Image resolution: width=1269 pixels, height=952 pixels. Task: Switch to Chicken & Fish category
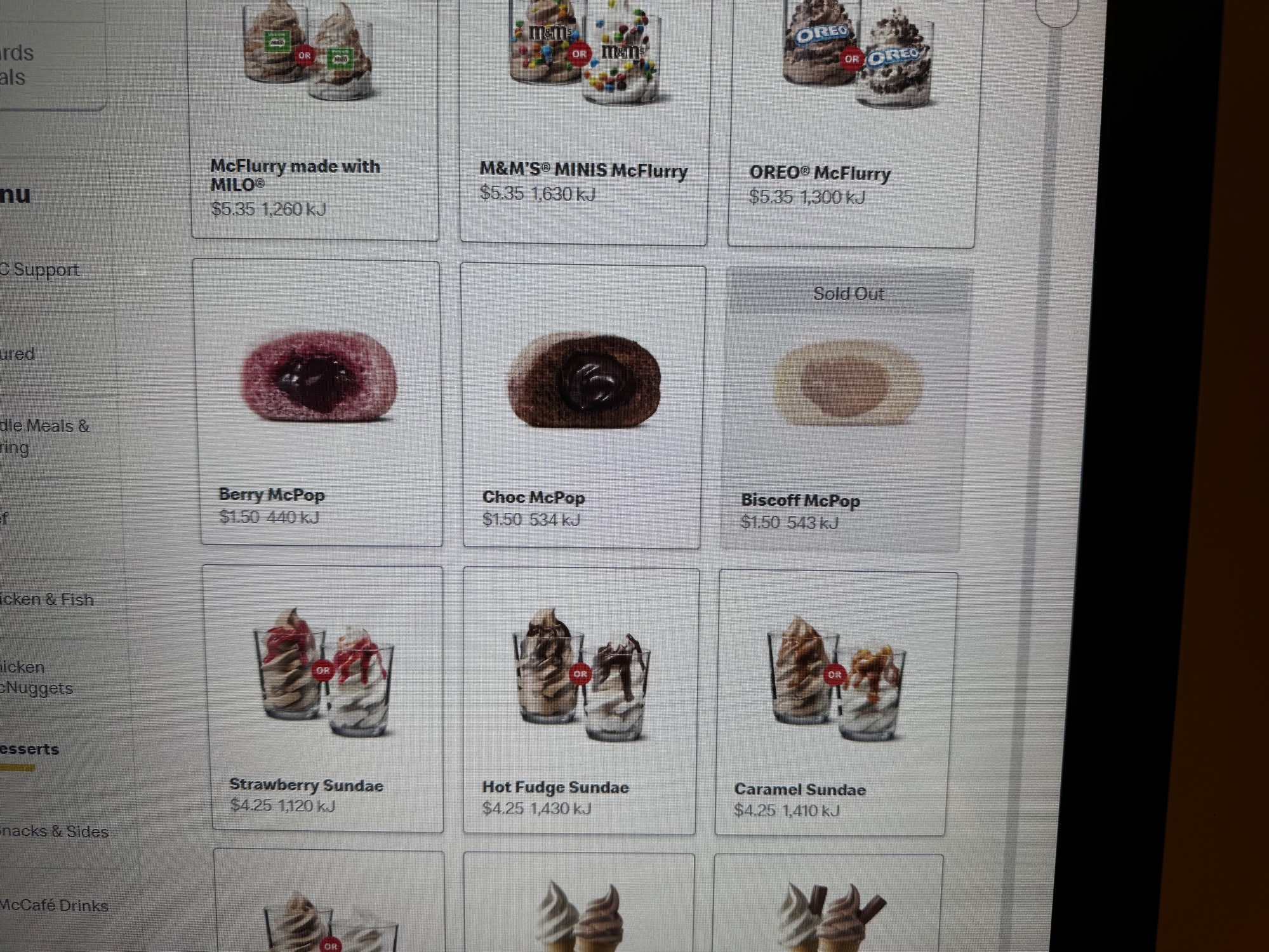pyautogui.click(x=48, y=599)
